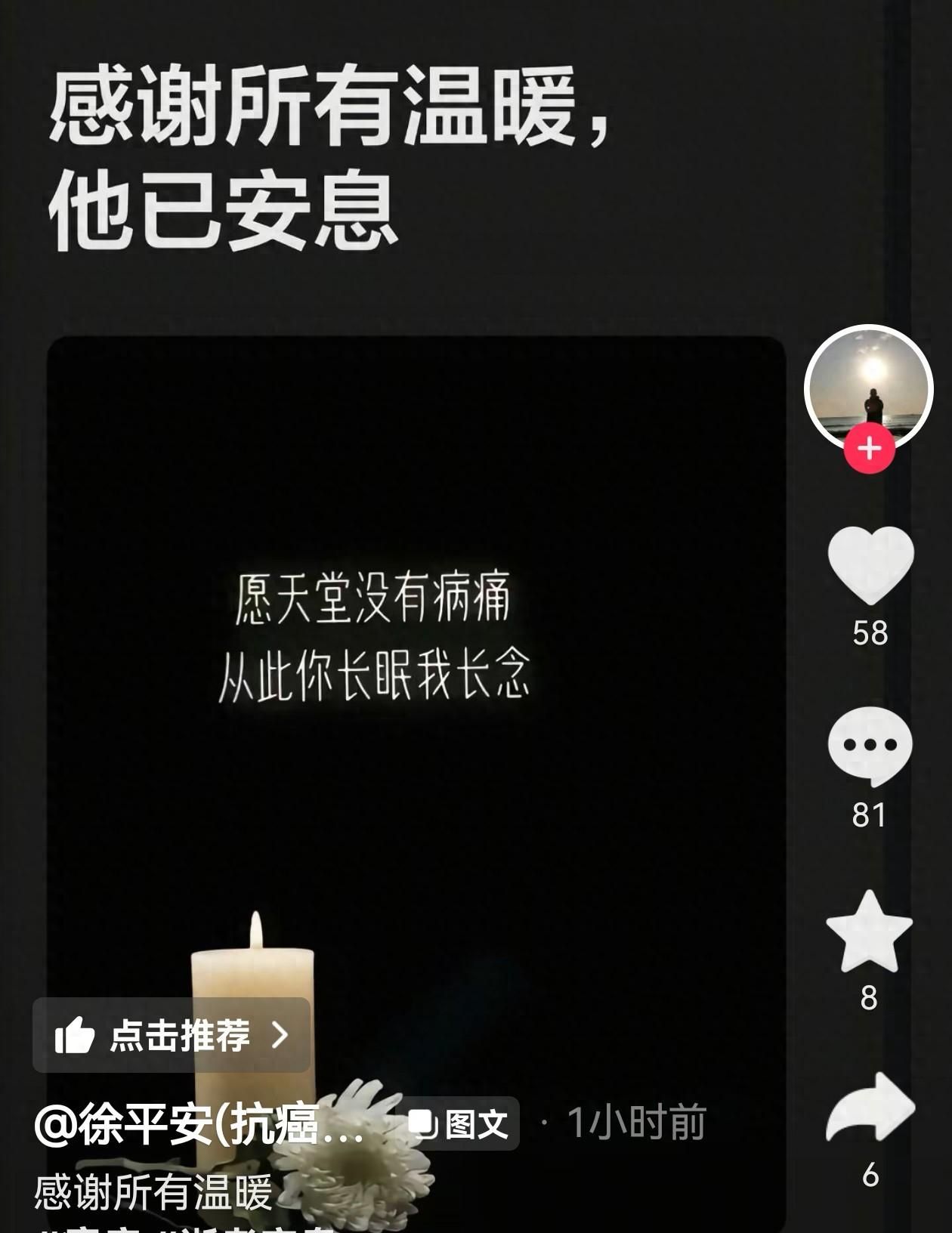Follow the author with the plus button
This screenshot has width=952, height=1233.
[x=869, y=449]
